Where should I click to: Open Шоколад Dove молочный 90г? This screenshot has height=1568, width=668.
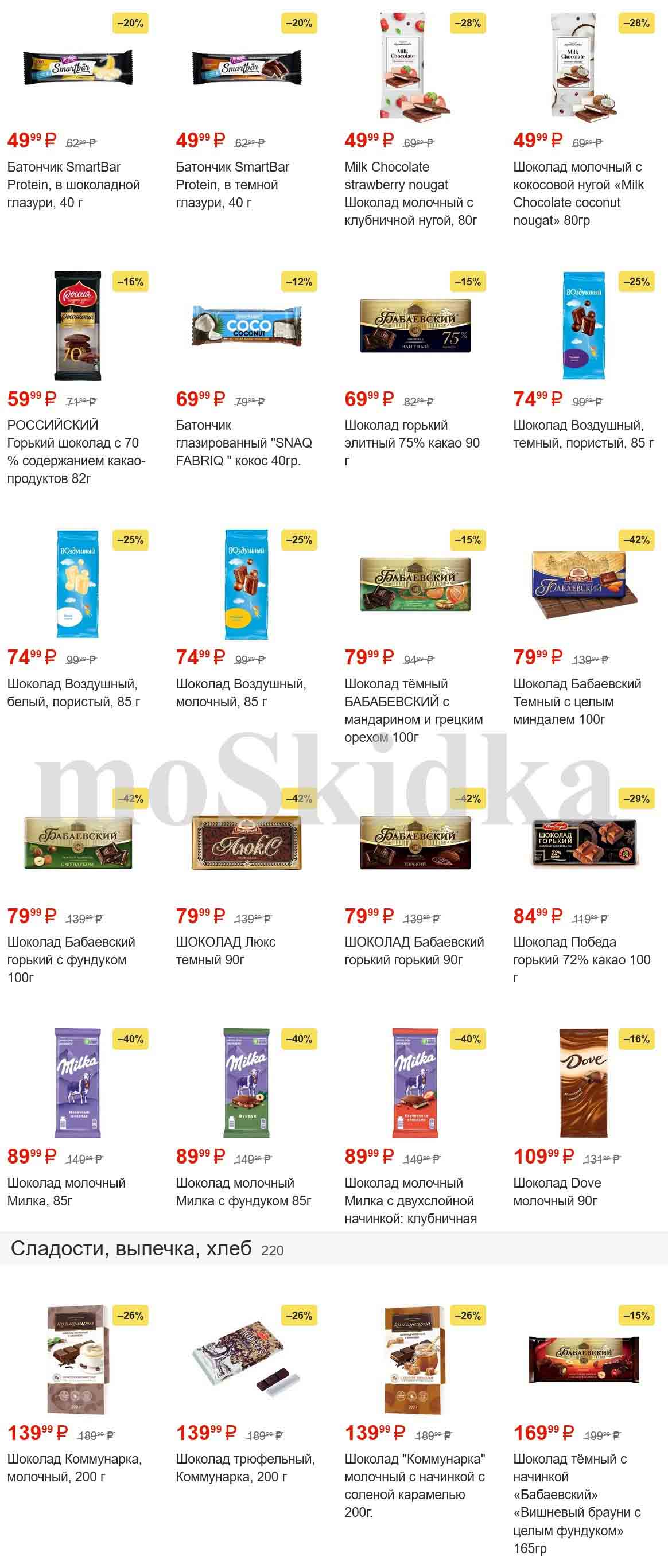click(x=584, y=1083)
